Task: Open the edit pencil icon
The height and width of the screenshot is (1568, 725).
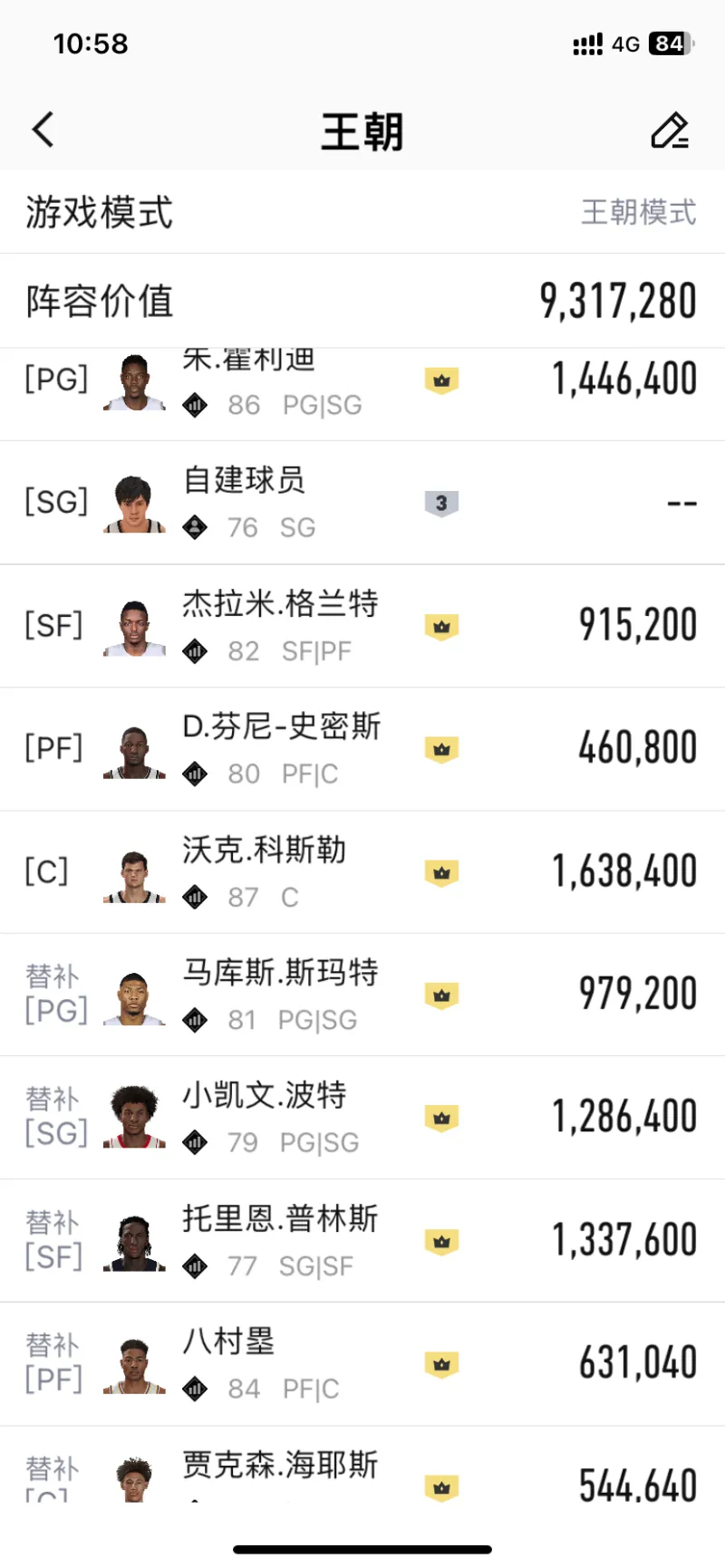Action: (x=670, y=130)
